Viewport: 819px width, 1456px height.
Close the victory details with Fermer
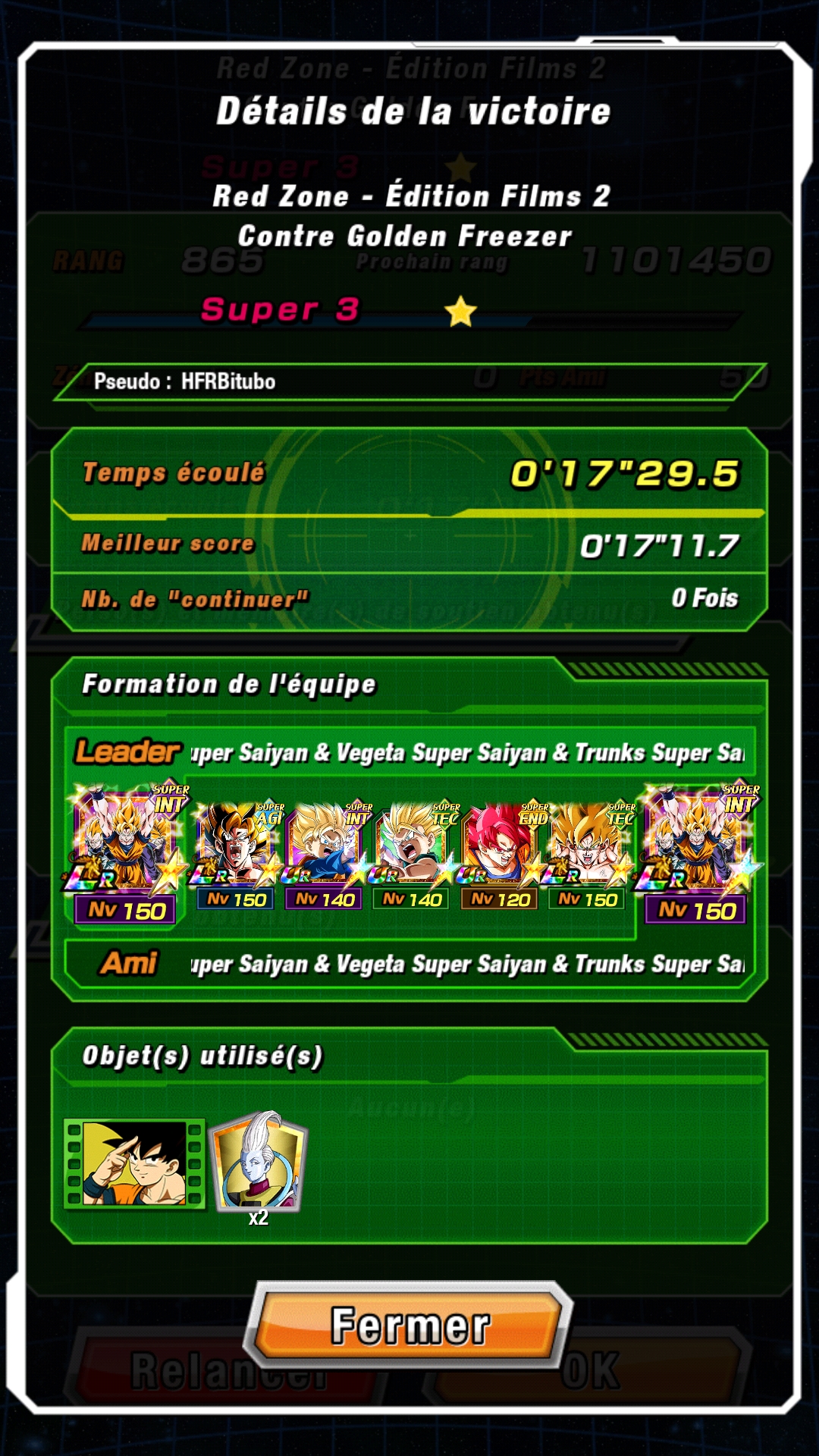tap(409, 1325)
